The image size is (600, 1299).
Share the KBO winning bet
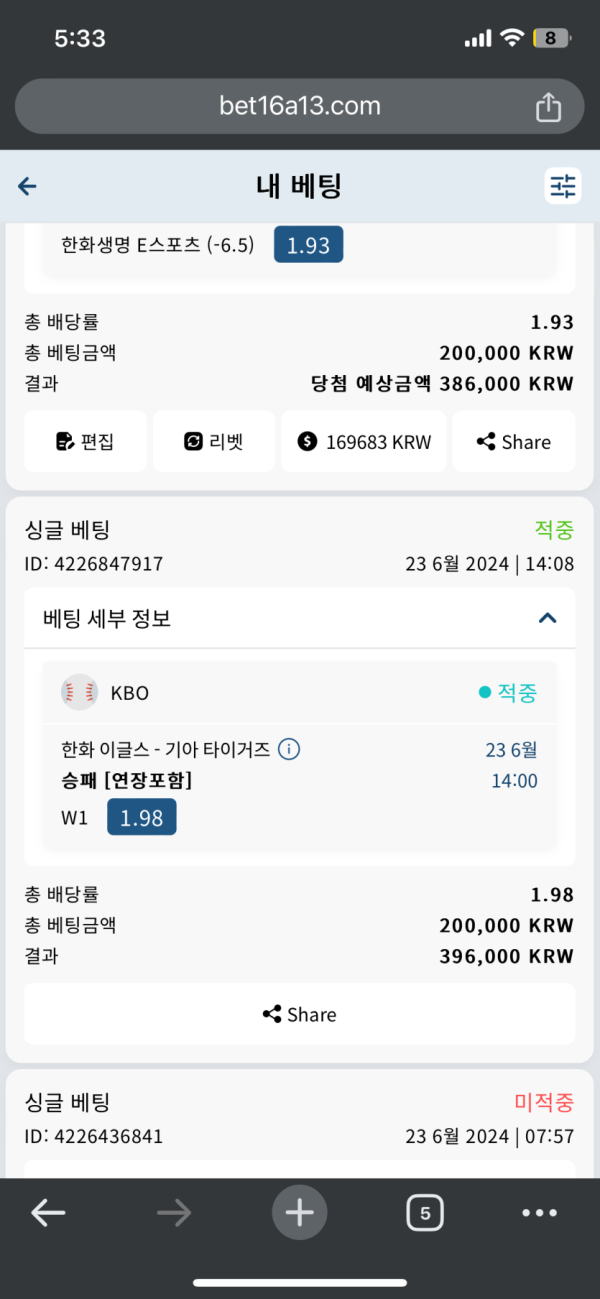pos(300,1014)
